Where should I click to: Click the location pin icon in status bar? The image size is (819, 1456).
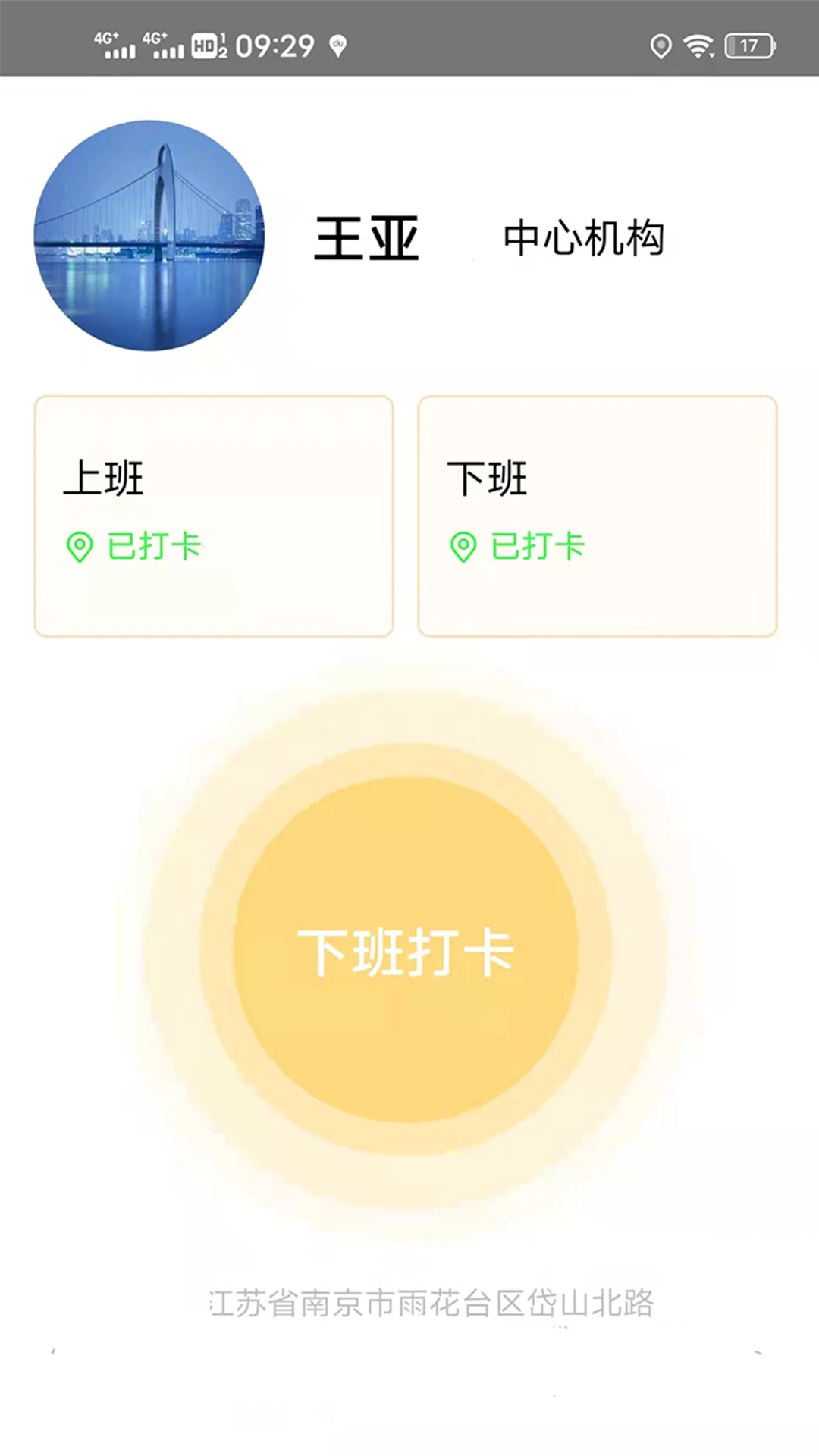pos(659,44)
